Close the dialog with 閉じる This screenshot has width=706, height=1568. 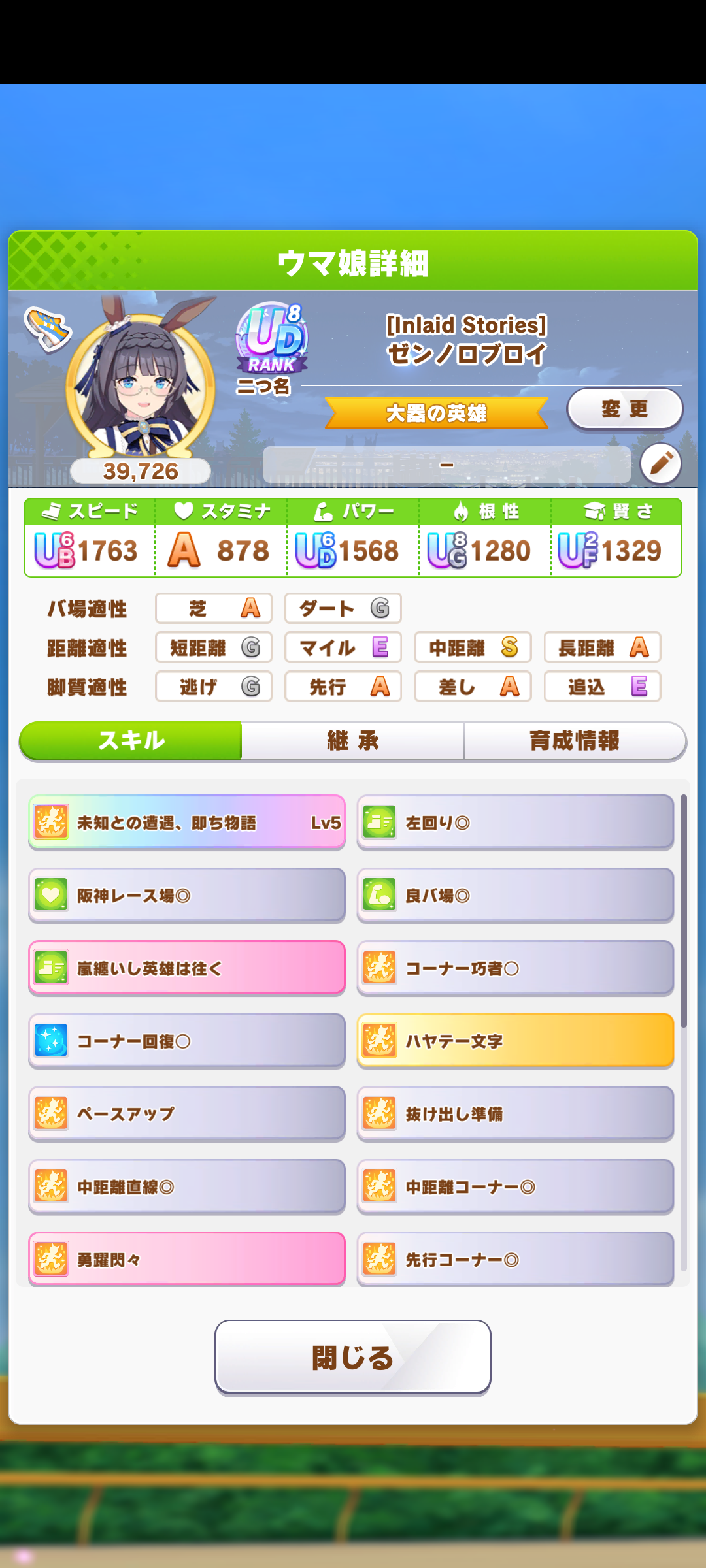tap(353, 1358)
